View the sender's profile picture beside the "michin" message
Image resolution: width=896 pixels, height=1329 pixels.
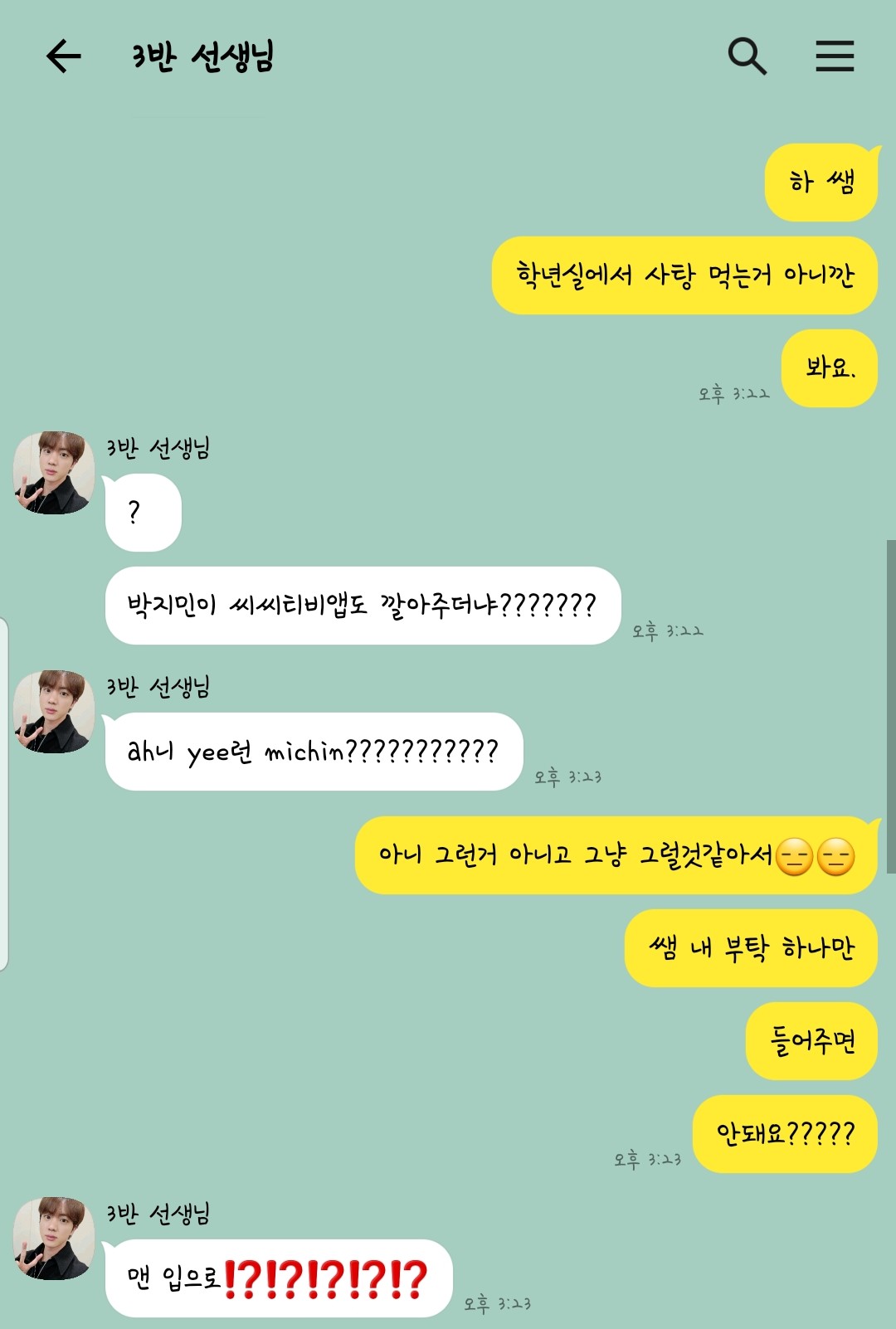pyautogui.click(x=54, y=712)
